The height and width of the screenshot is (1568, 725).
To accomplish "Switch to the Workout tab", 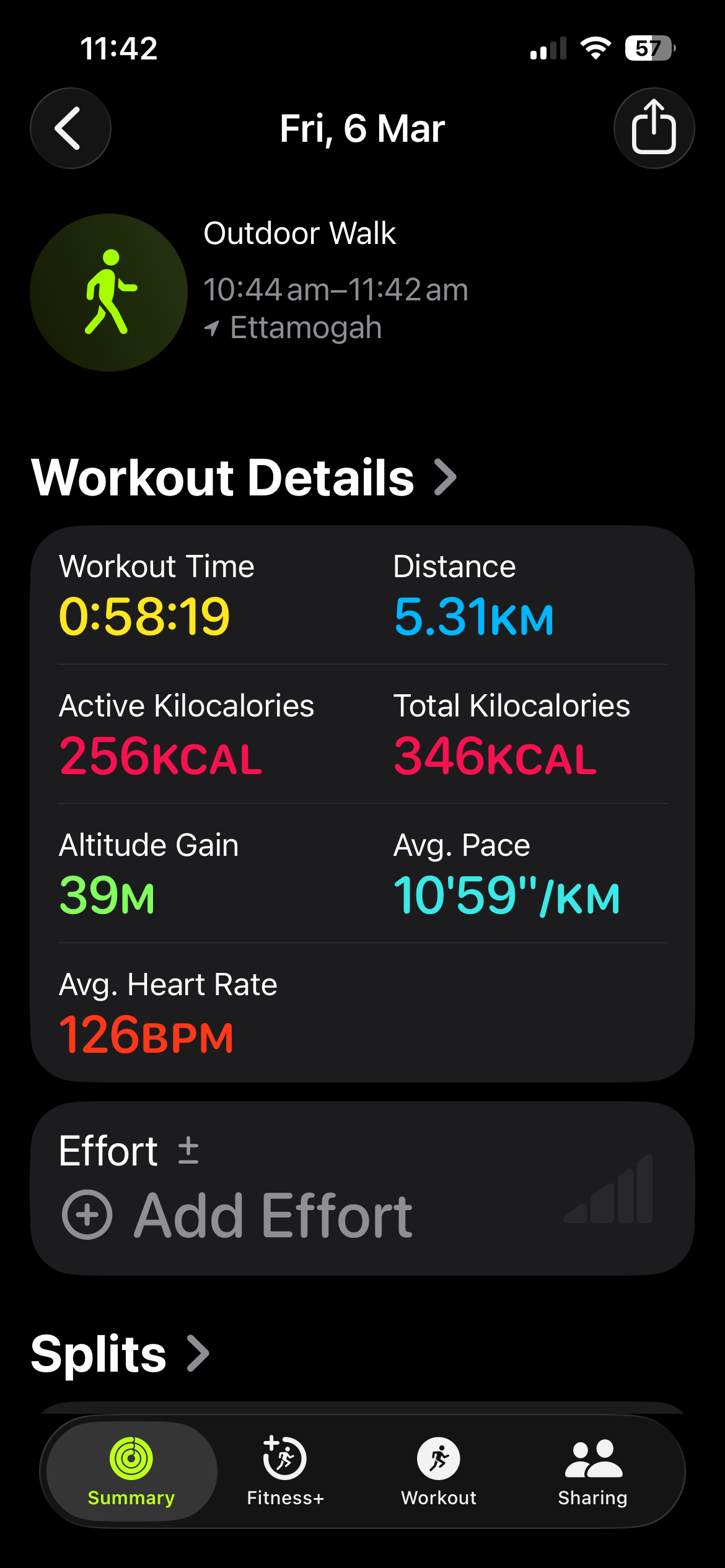I will [x=439, y=1471].
